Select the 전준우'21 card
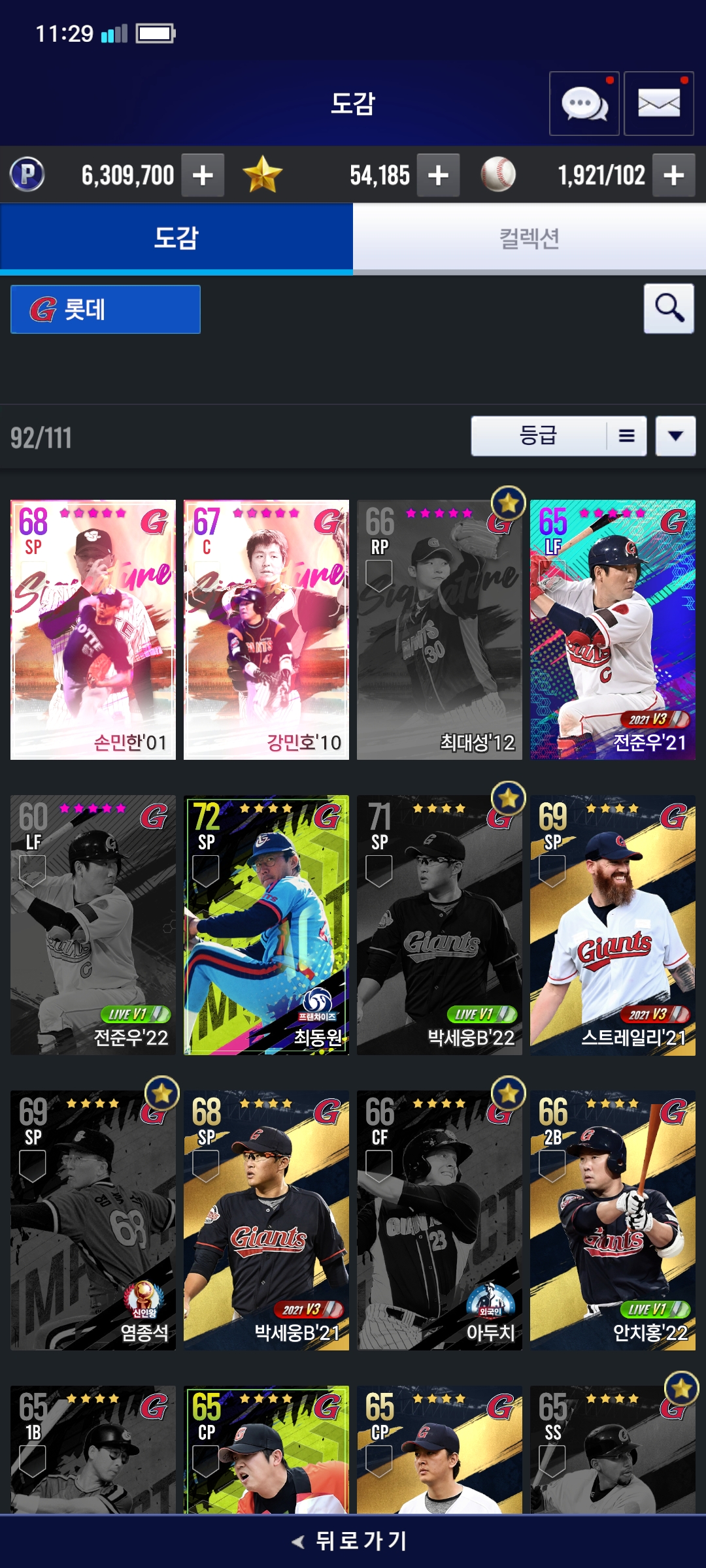706x1568 pixels. point(613,629)
